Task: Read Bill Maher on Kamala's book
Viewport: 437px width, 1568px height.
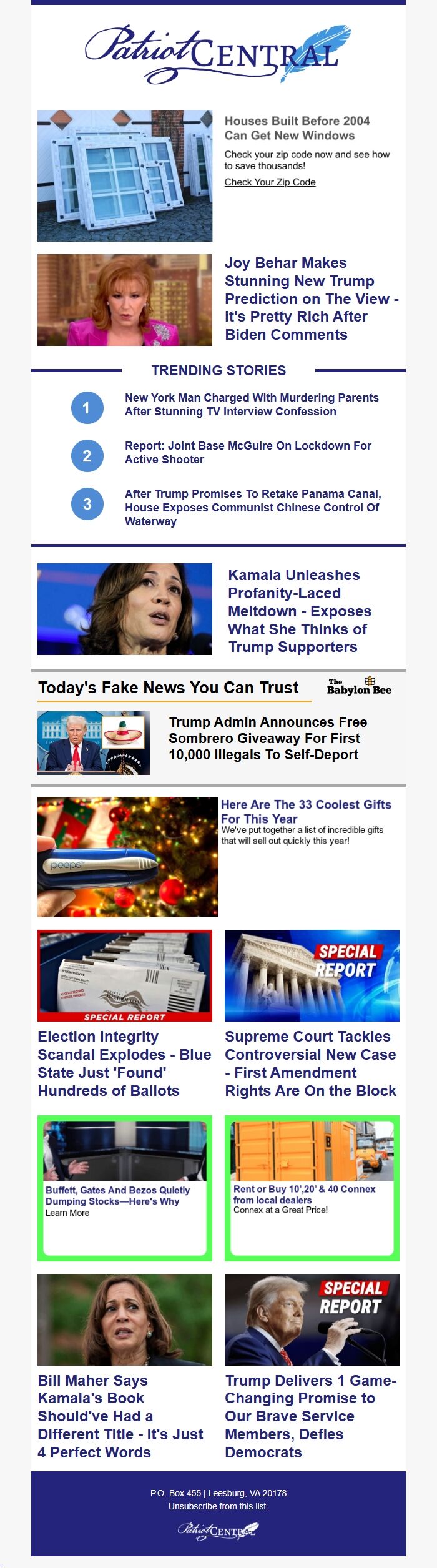Action: tap(120, 1416)
